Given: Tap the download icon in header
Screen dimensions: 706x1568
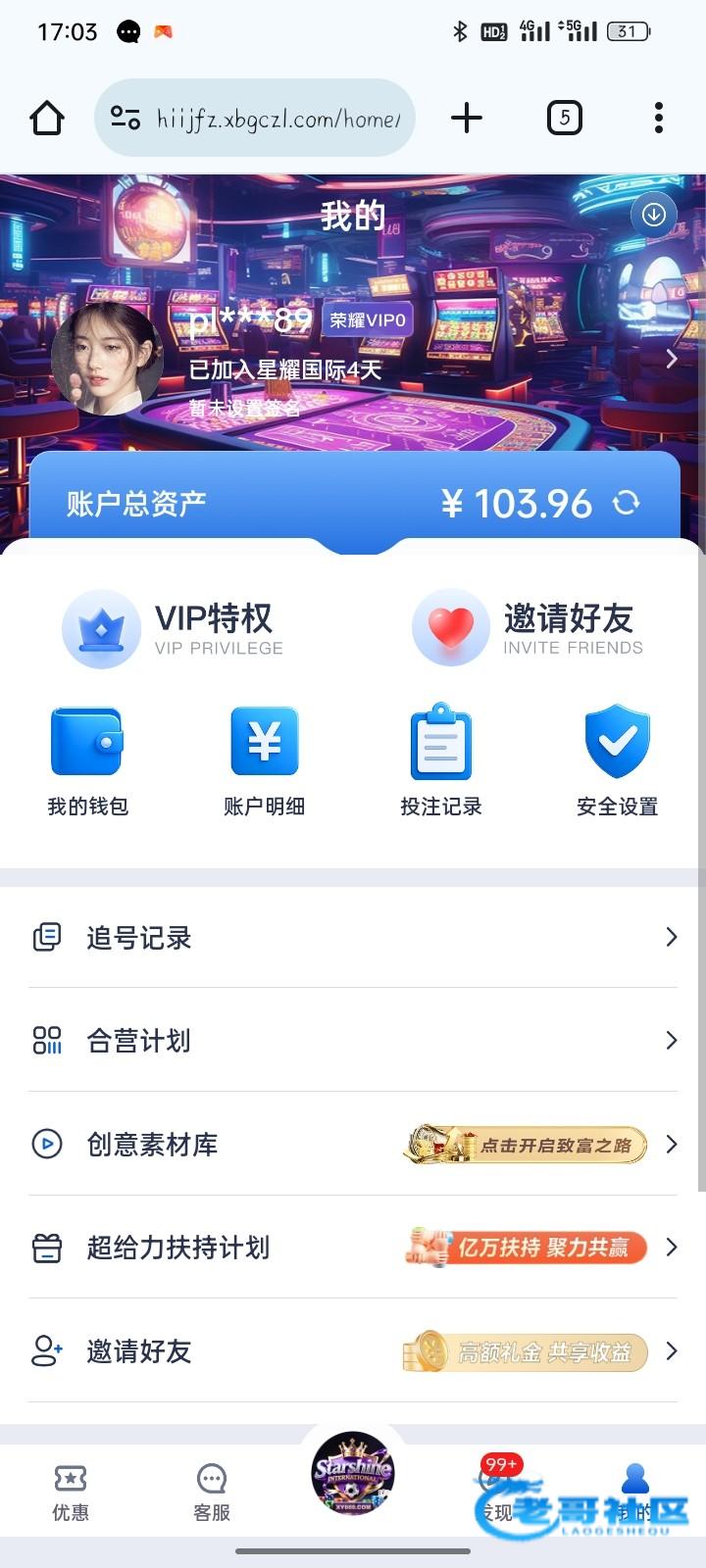Looking at the screenshot, I should (x=653, y=214).
